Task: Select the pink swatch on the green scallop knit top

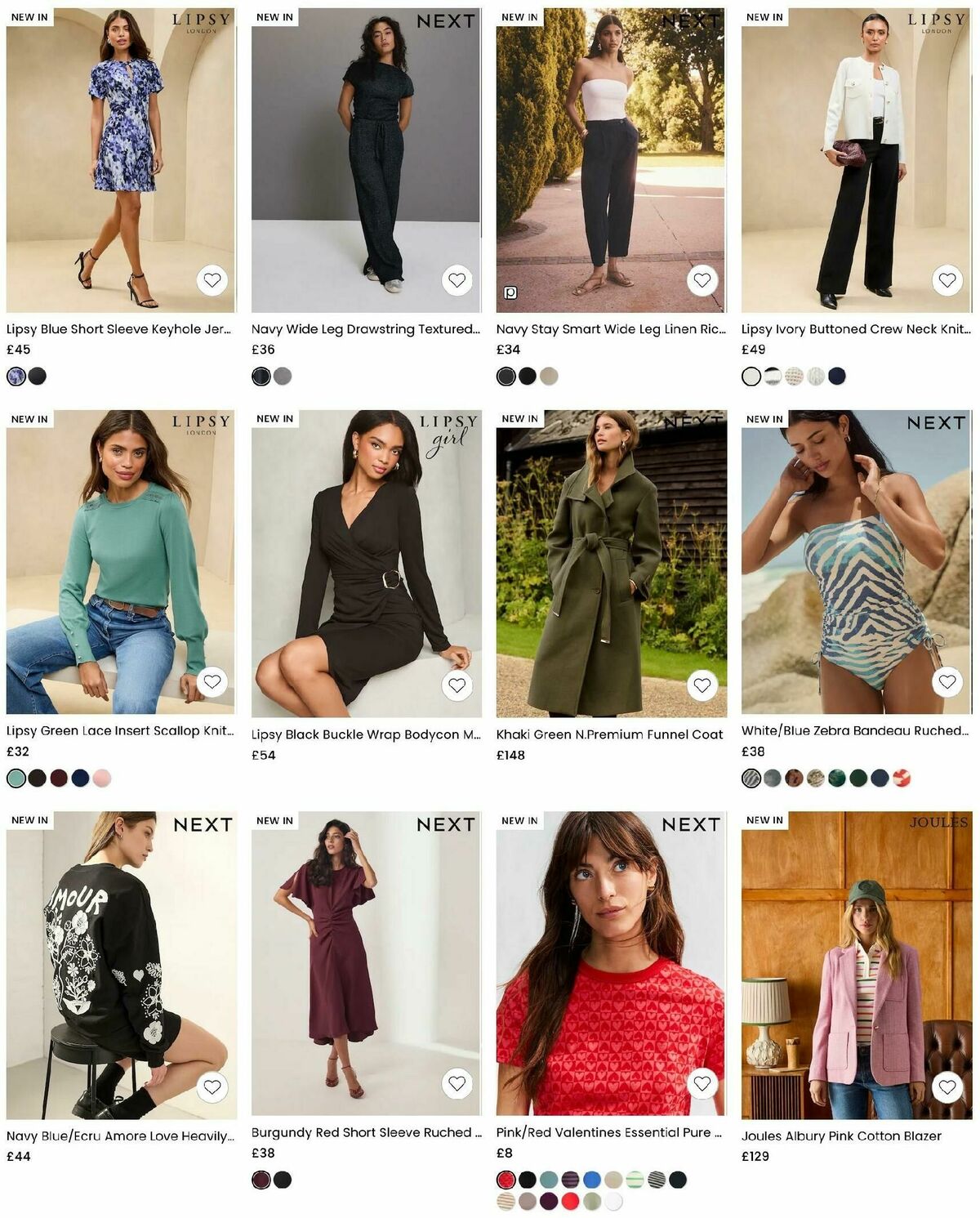Action: coord(101,779)
